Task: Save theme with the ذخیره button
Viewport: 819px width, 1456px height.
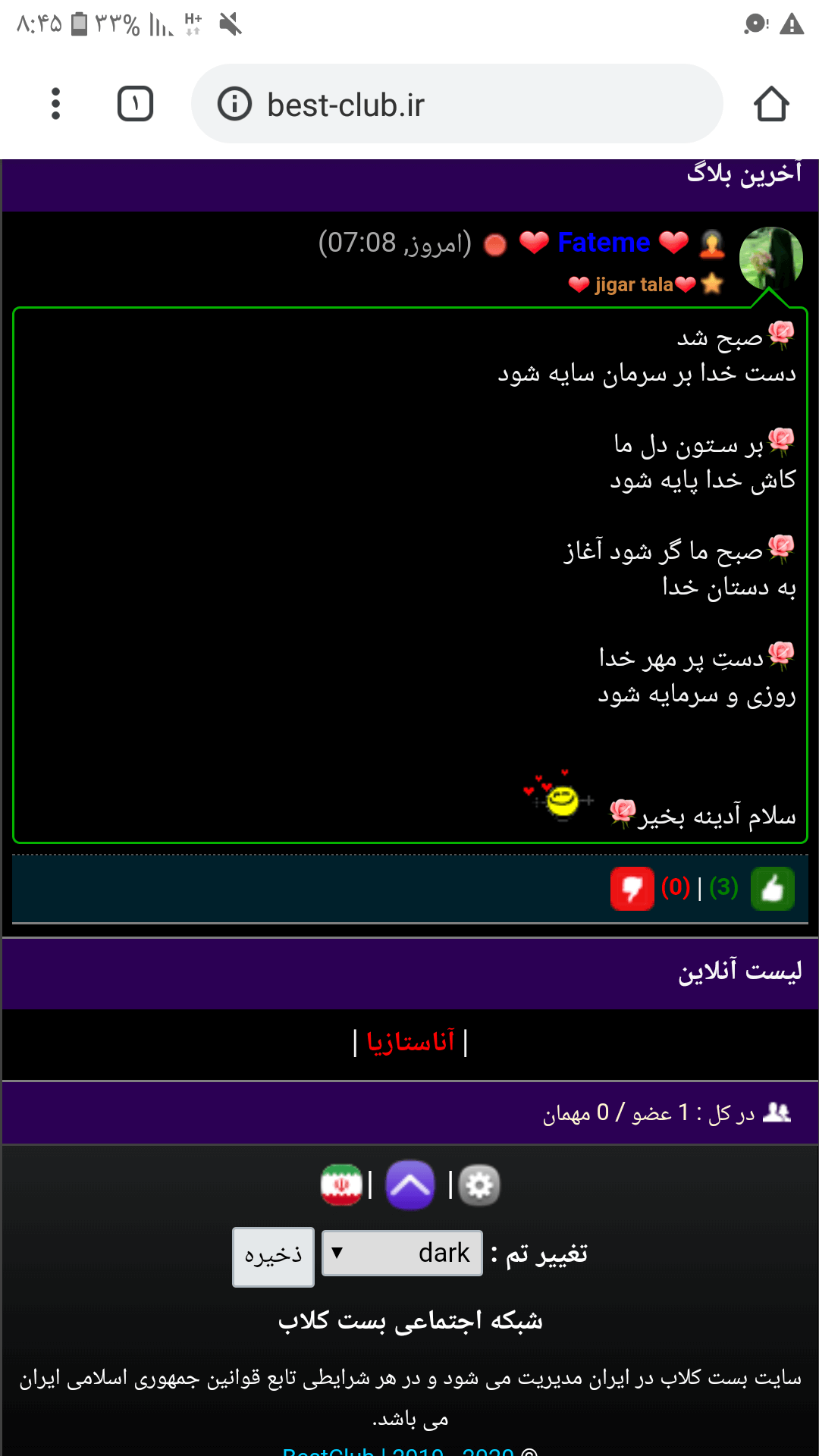Action: pyautogui.click(x=273, y=1257)
